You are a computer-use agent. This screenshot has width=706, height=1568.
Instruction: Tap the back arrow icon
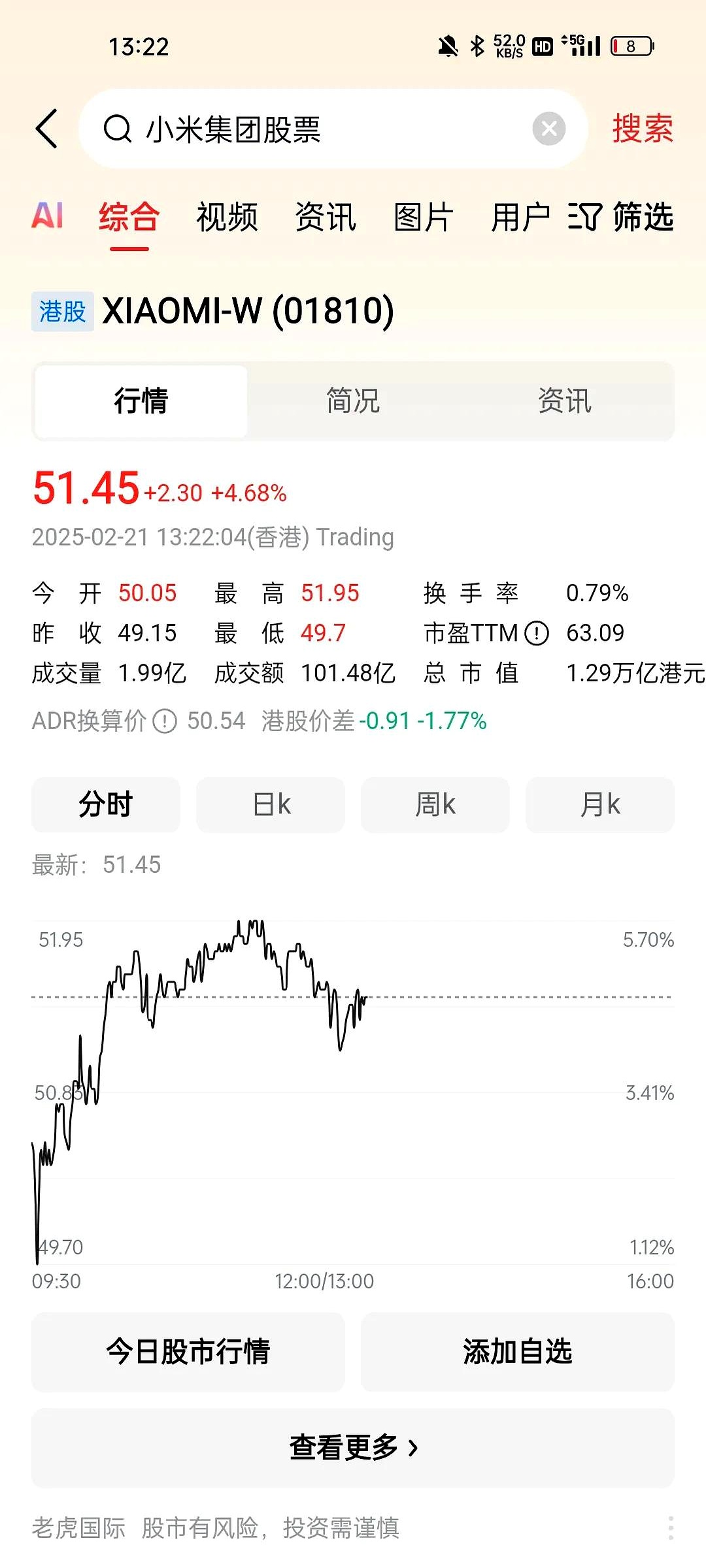click(46, 129)
